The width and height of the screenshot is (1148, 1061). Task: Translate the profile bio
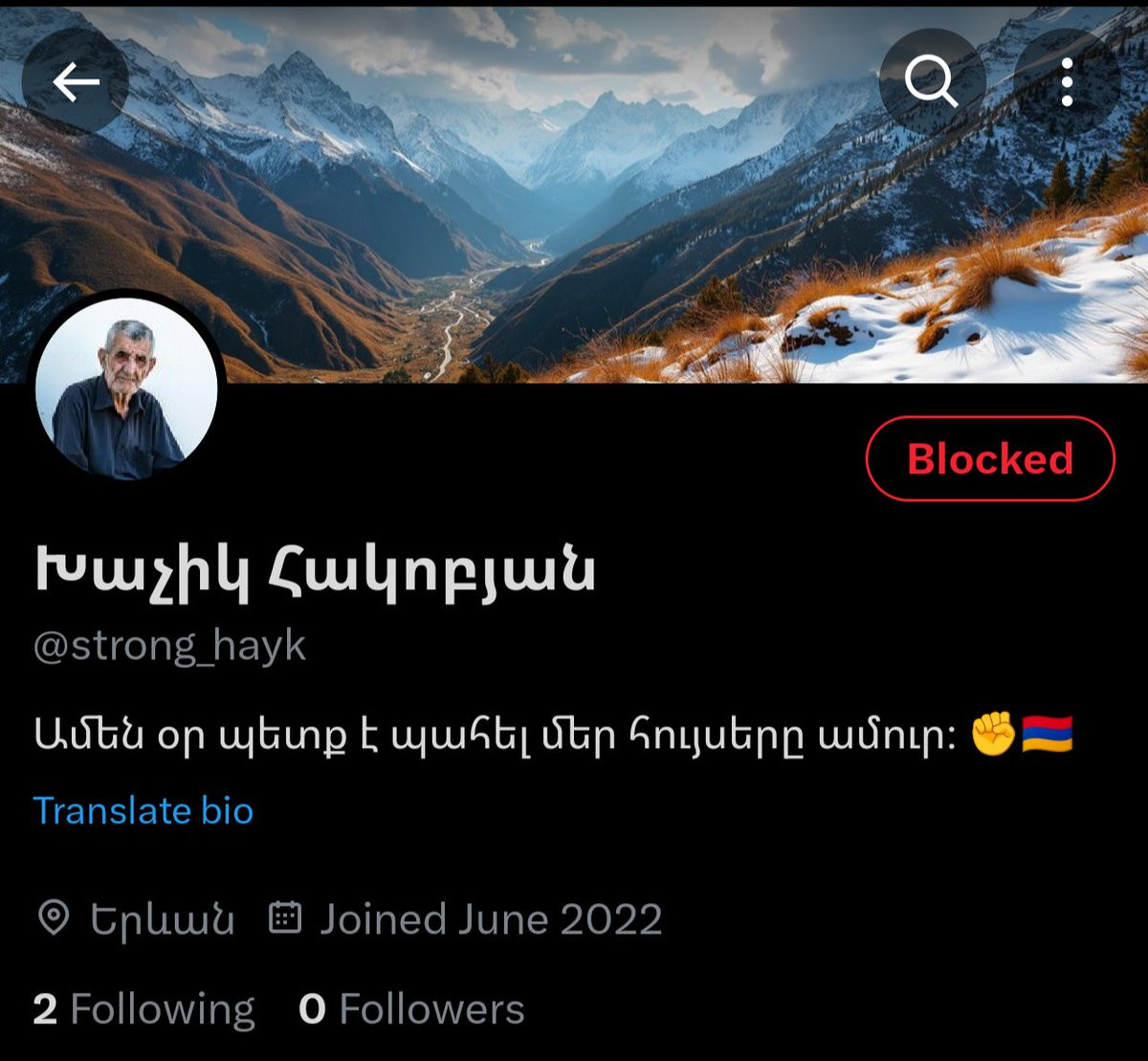(x=143, y=810)
